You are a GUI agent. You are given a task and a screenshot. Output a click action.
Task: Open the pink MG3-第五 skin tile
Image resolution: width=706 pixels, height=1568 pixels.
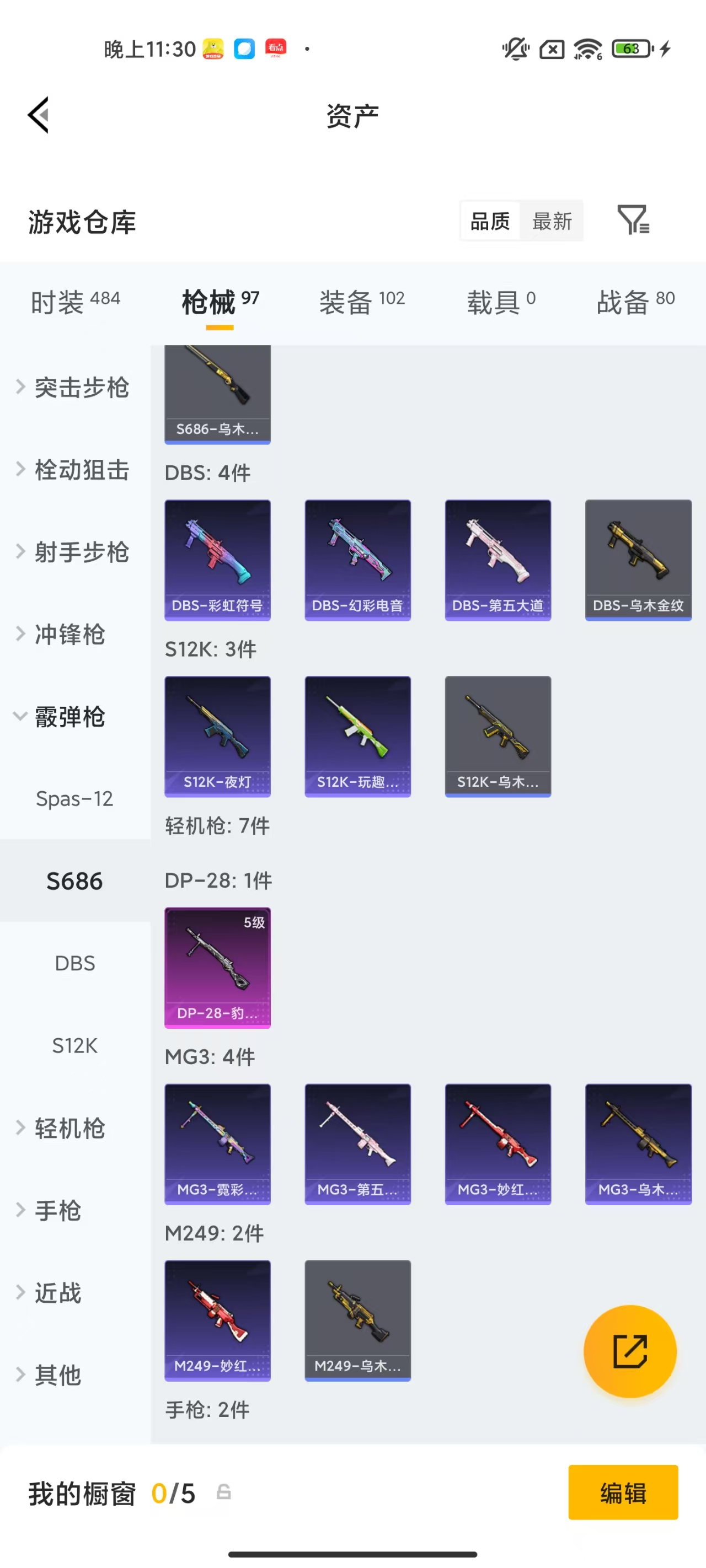click(x=357, y=1143)
